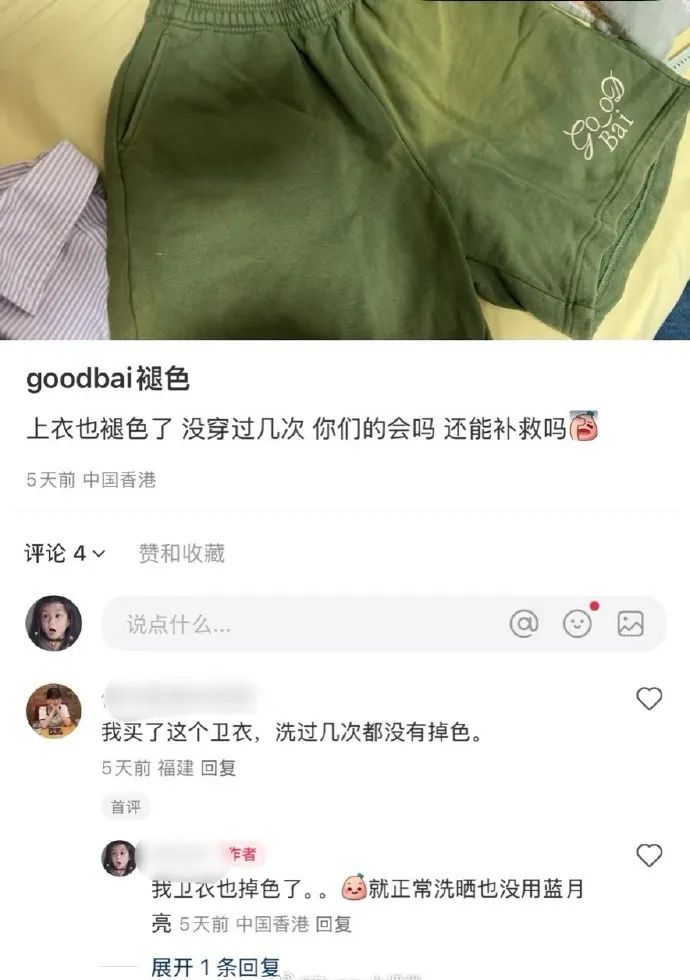Tap the 说点什么 comment input field
This screenshot has height=980, width=690.
(300, 625)
